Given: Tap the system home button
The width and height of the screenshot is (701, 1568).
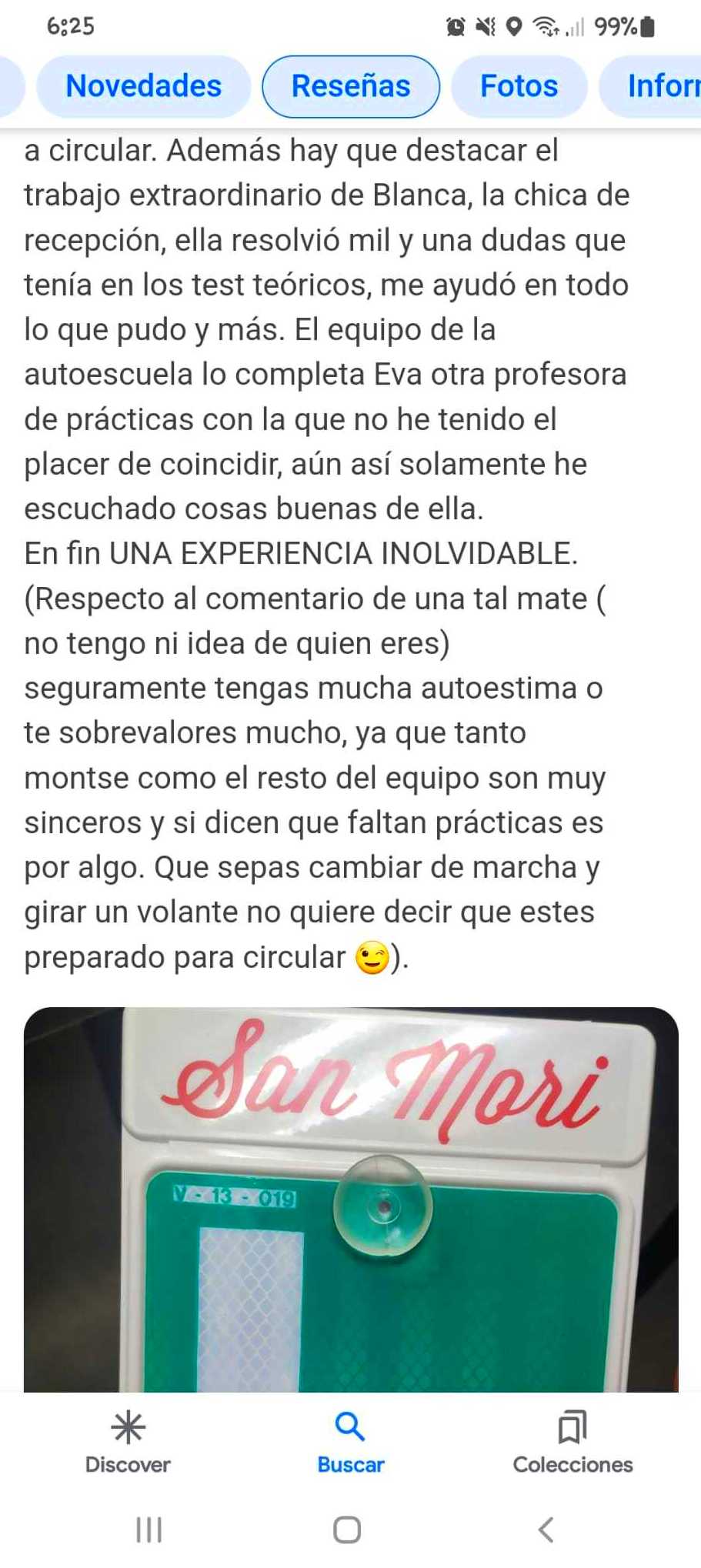Looking at the screenshot, I should (x=347, y=1529).
